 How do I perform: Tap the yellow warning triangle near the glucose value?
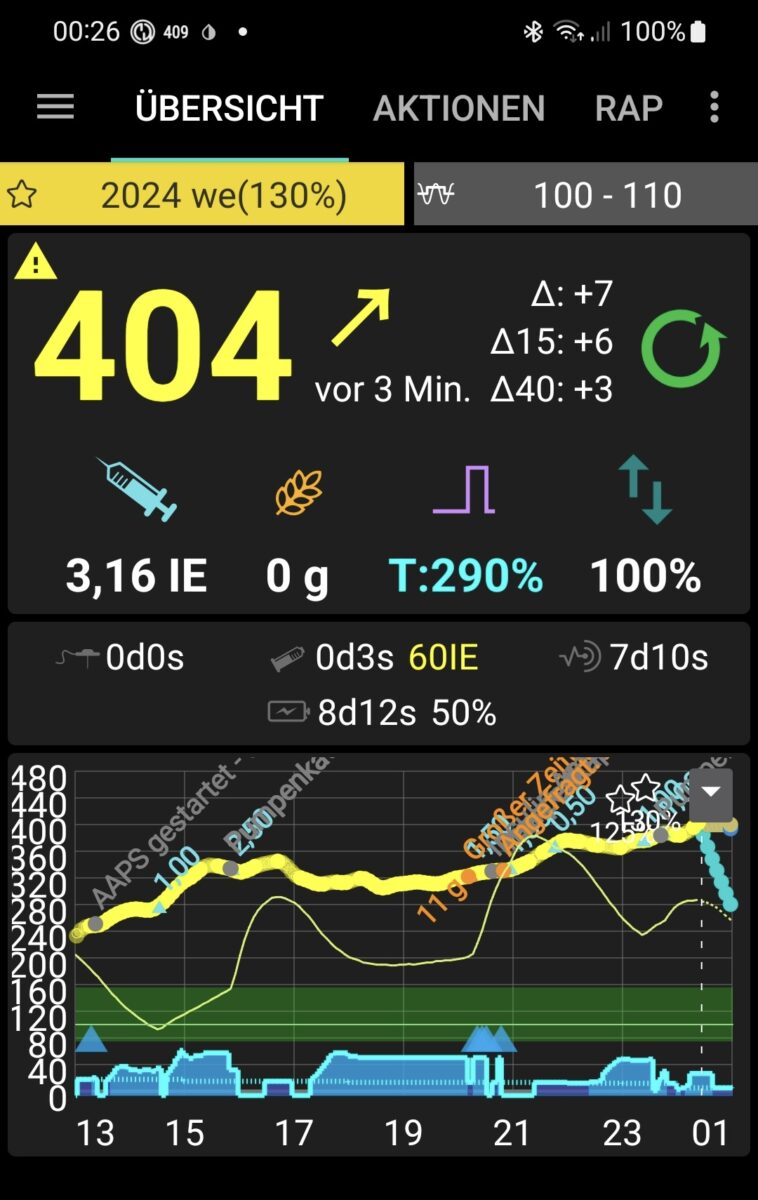[x=35, y=263]
